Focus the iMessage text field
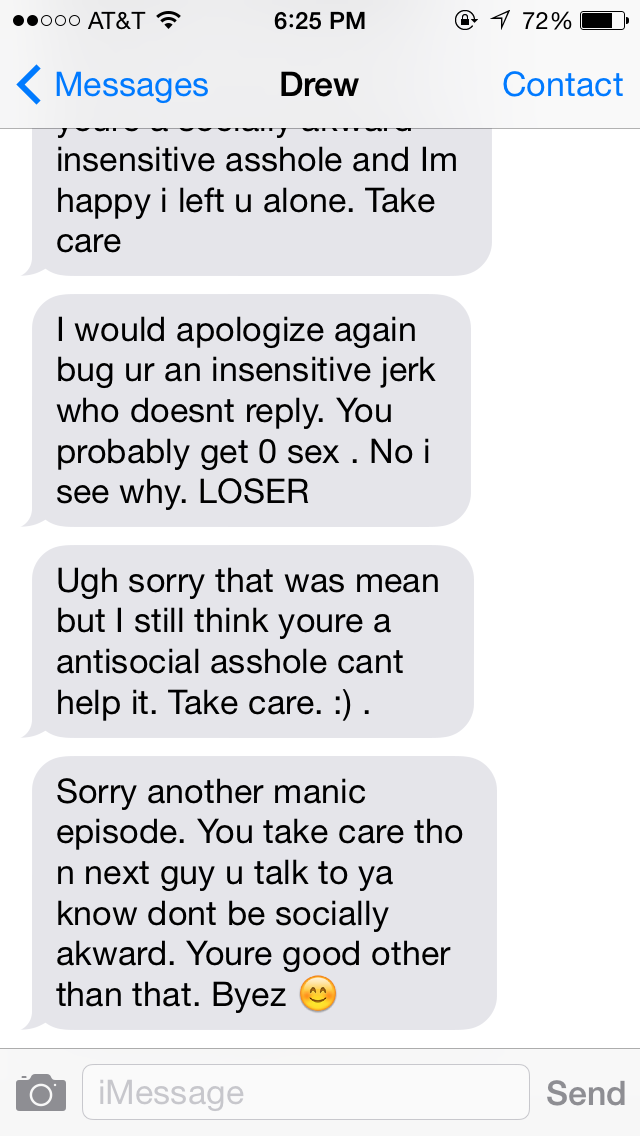640x1136 pixels. (306, 1092)
